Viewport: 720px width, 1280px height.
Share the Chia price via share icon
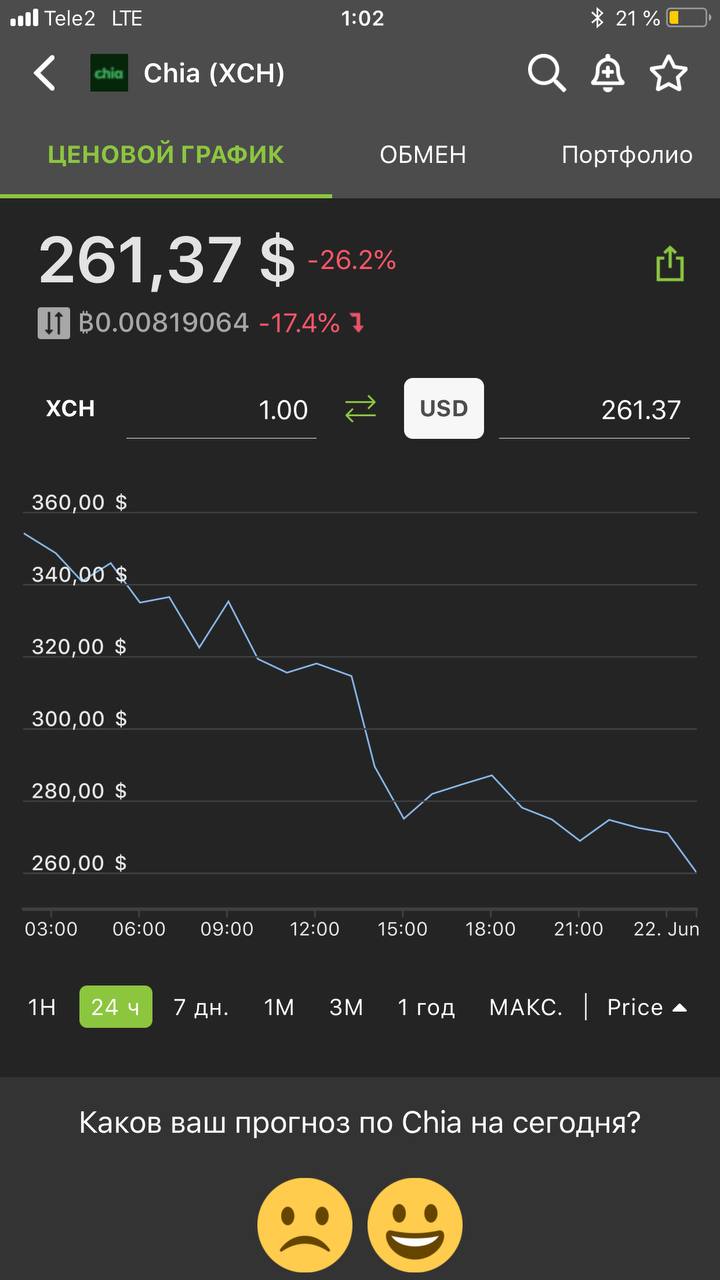[670, 264]
